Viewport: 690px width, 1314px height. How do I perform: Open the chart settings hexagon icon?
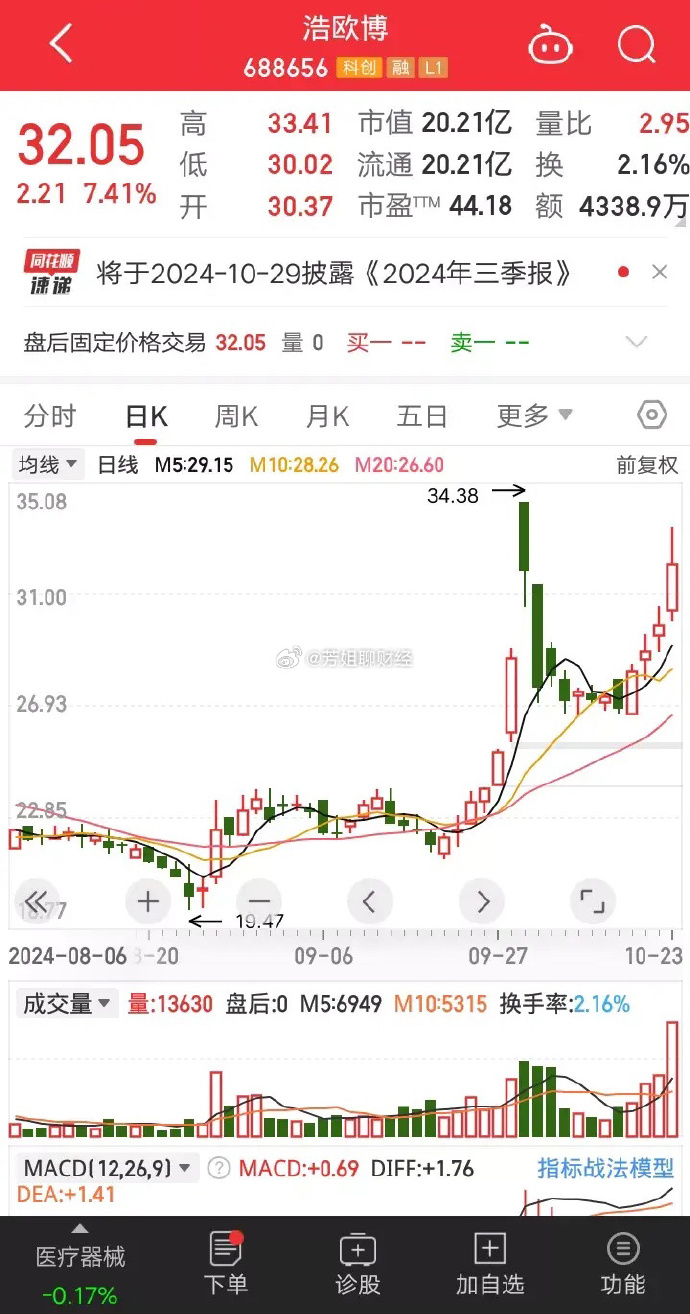[651, 415]
